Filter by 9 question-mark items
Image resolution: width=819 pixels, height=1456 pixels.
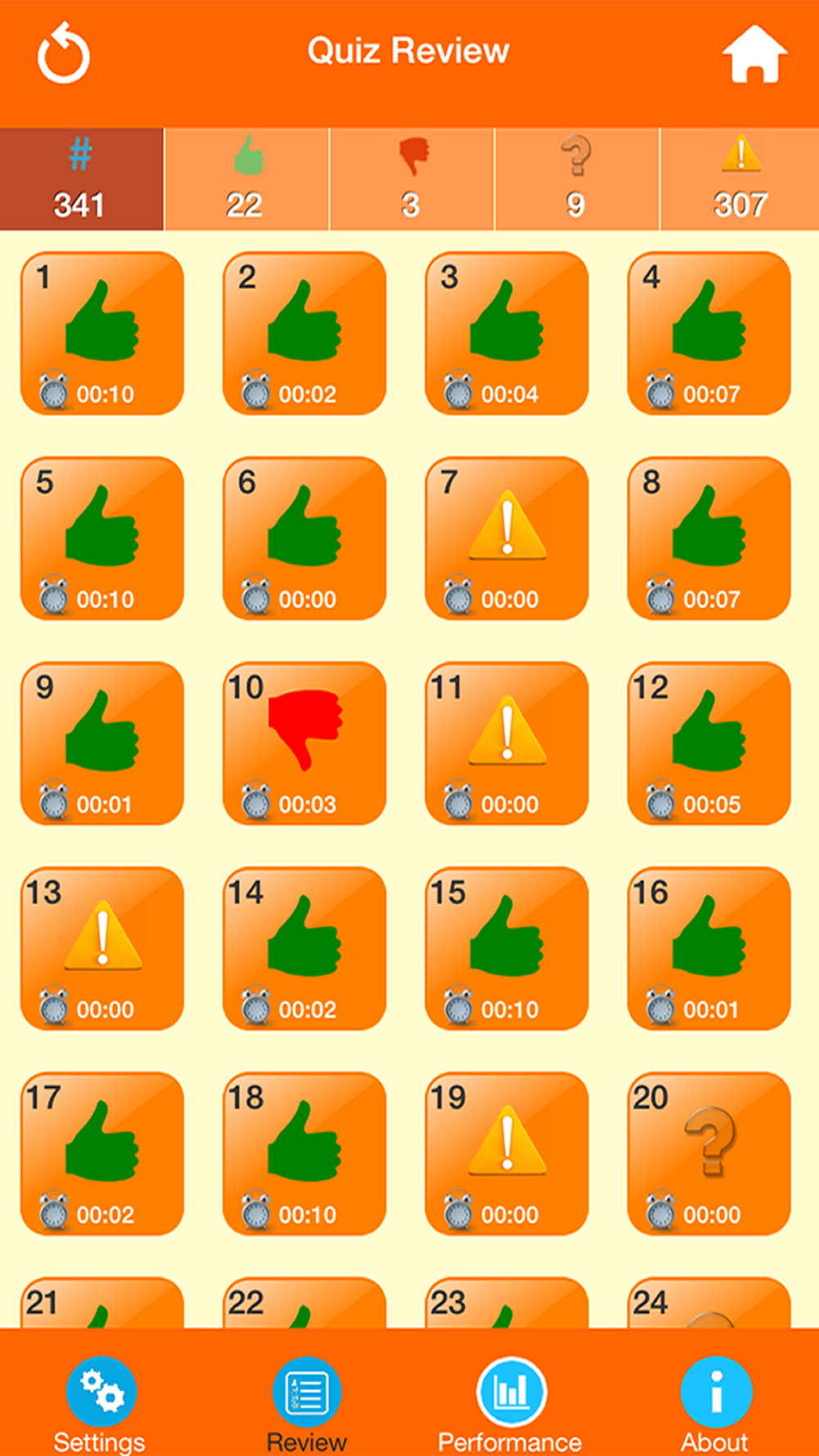pyautogui.click(x=577, y=179)
